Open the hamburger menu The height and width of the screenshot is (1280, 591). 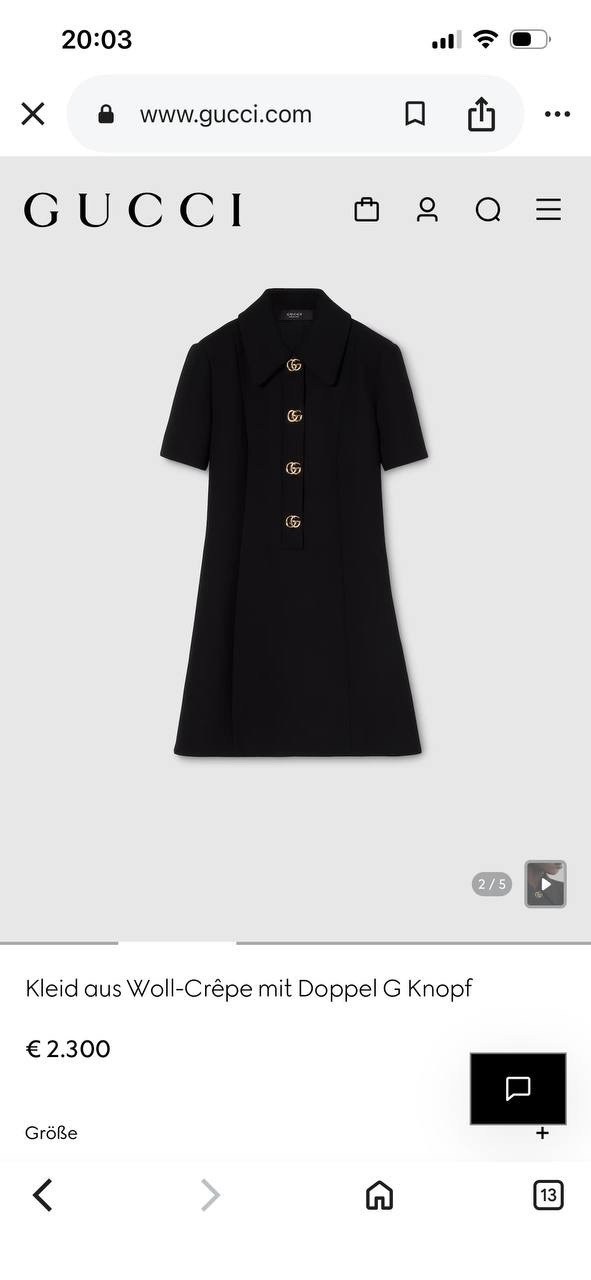548,209
